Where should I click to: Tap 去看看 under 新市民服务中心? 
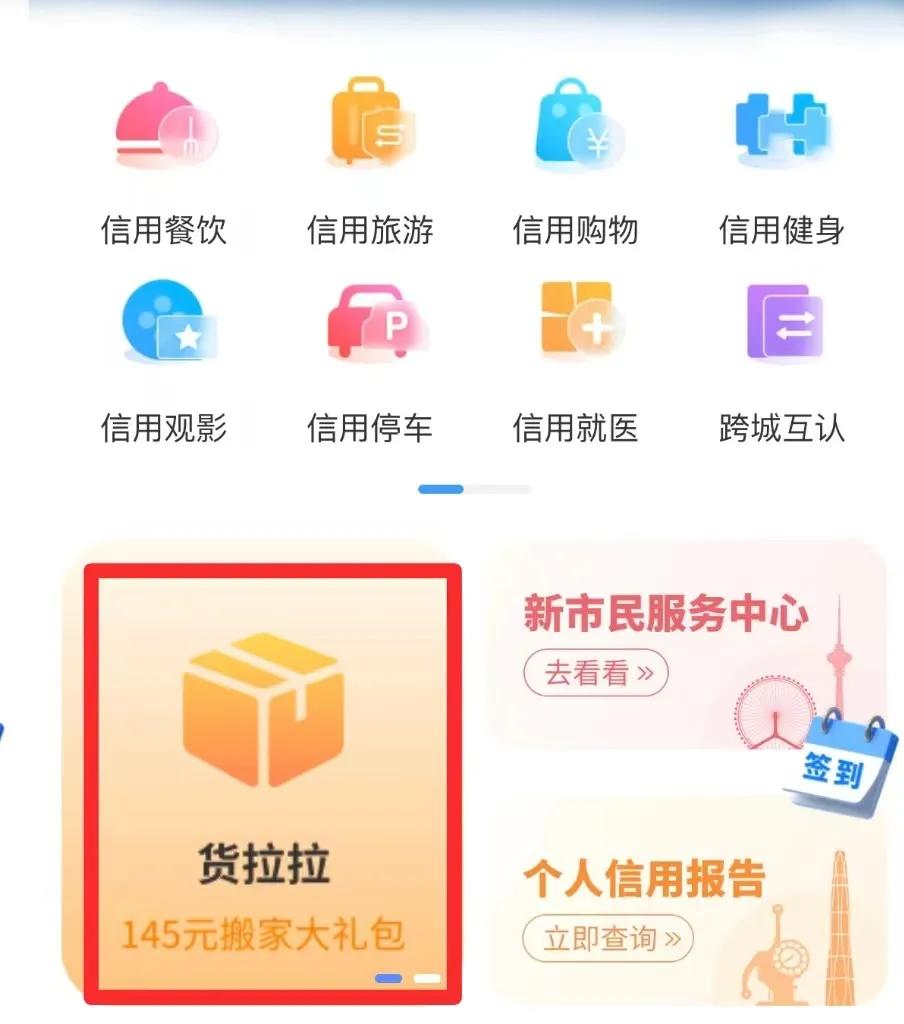click(596, 673)
